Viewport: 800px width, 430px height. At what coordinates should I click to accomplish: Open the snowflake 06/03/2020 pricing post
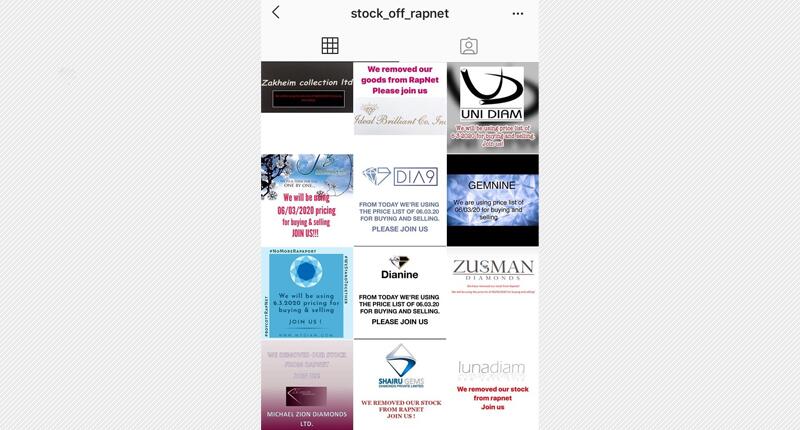(x=307, y=198)
